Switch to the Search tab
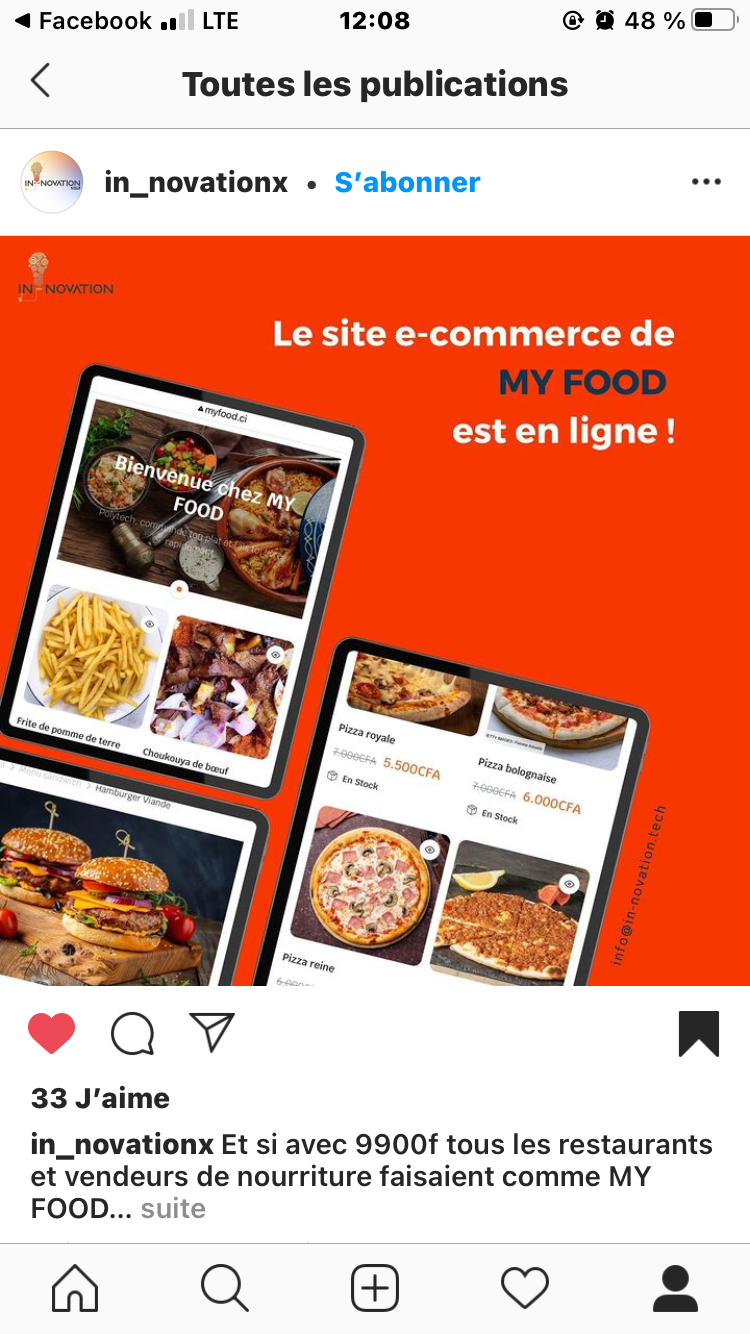 224,1287
